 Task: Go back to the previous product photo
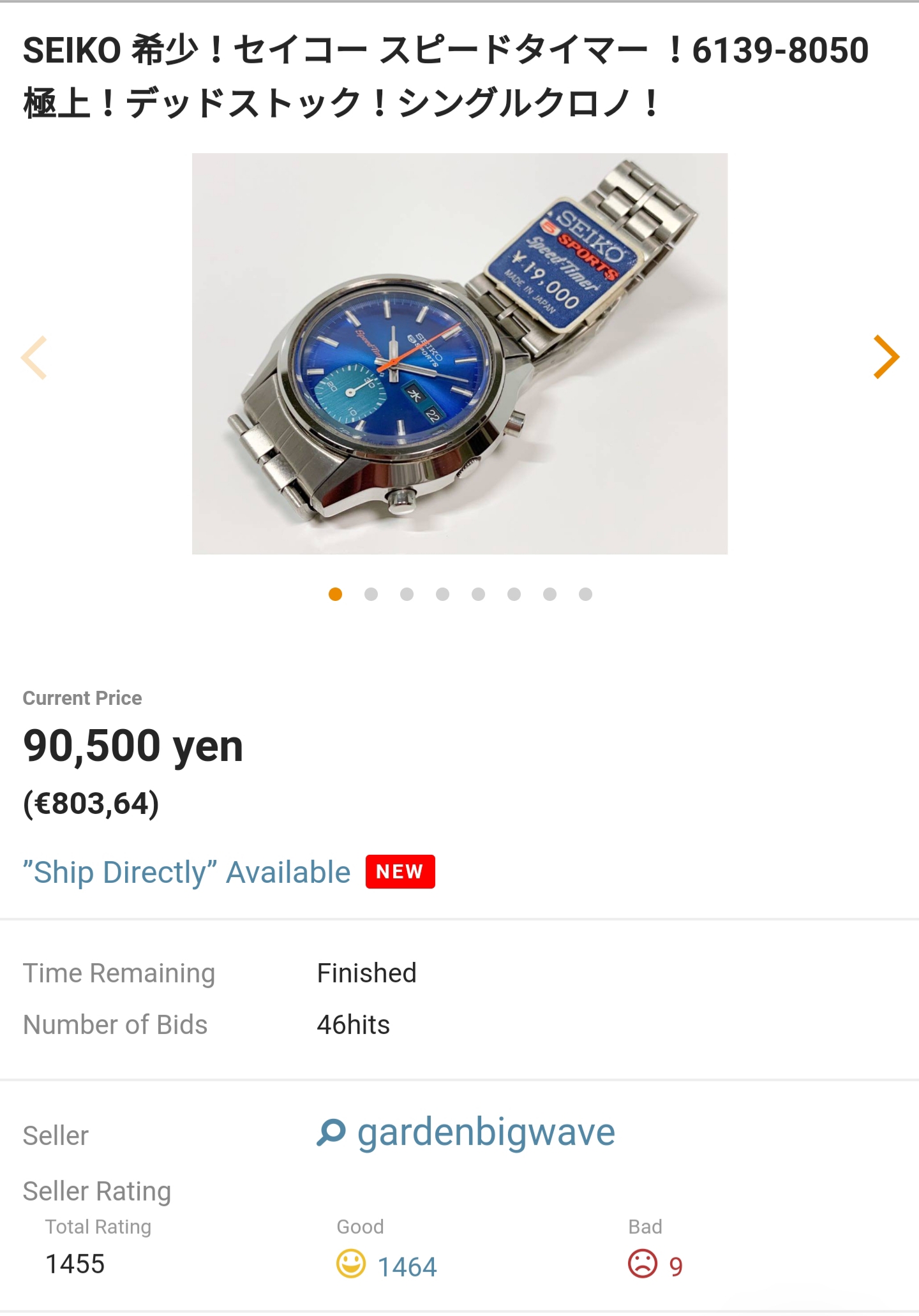click(34, 357)
